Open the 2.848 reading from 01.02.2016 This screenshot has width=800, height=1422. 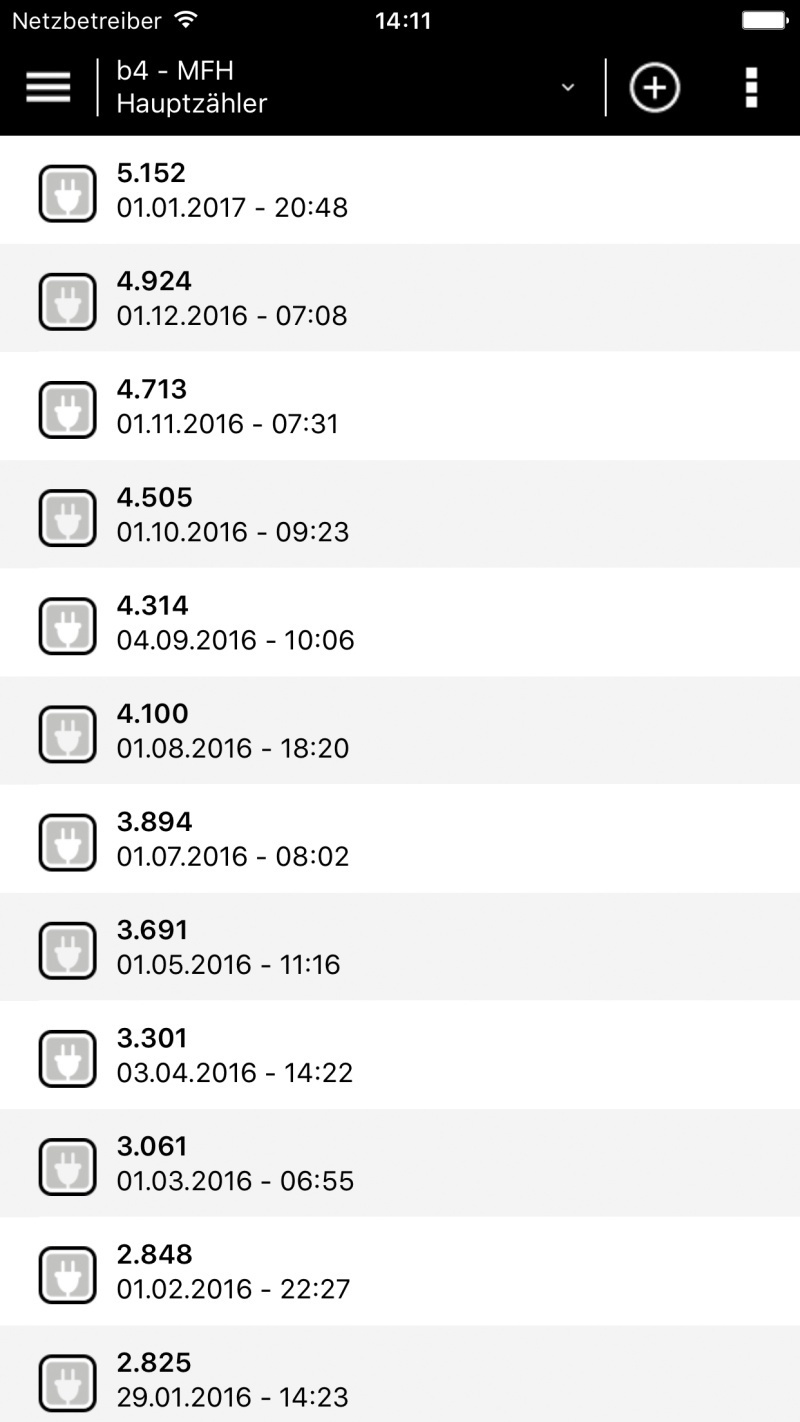[x=400, y=1270]
